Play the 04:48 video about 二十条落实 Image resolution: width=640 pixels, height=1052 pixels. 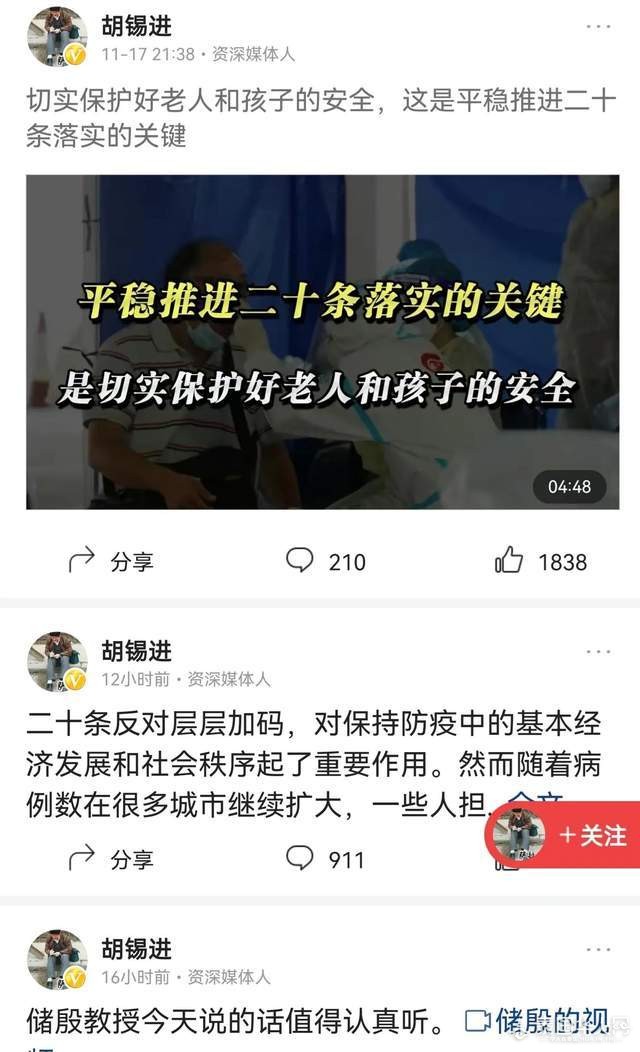click(x=321, y=342)
